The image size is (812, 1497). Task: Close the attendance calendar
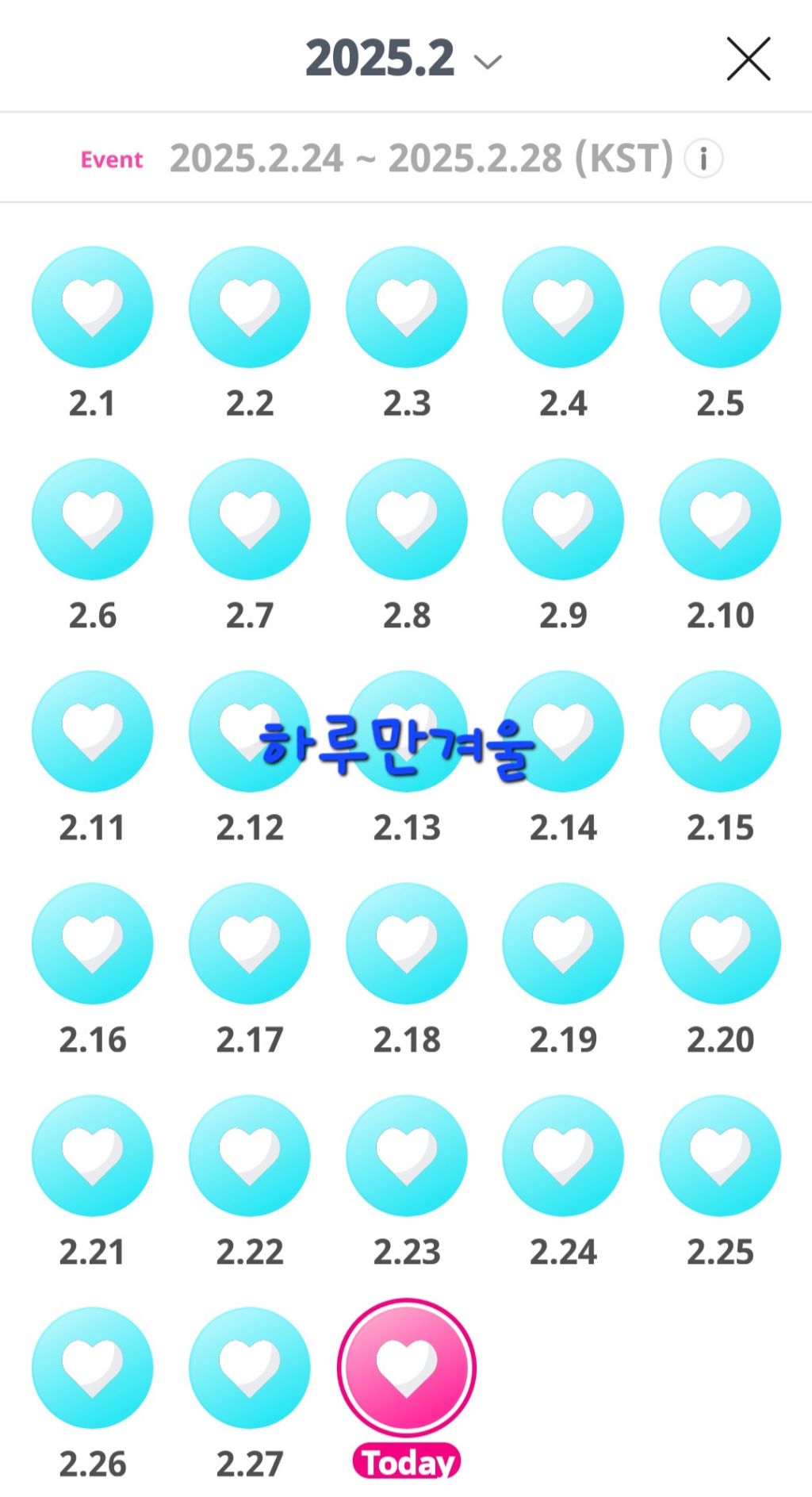point(748,59)
